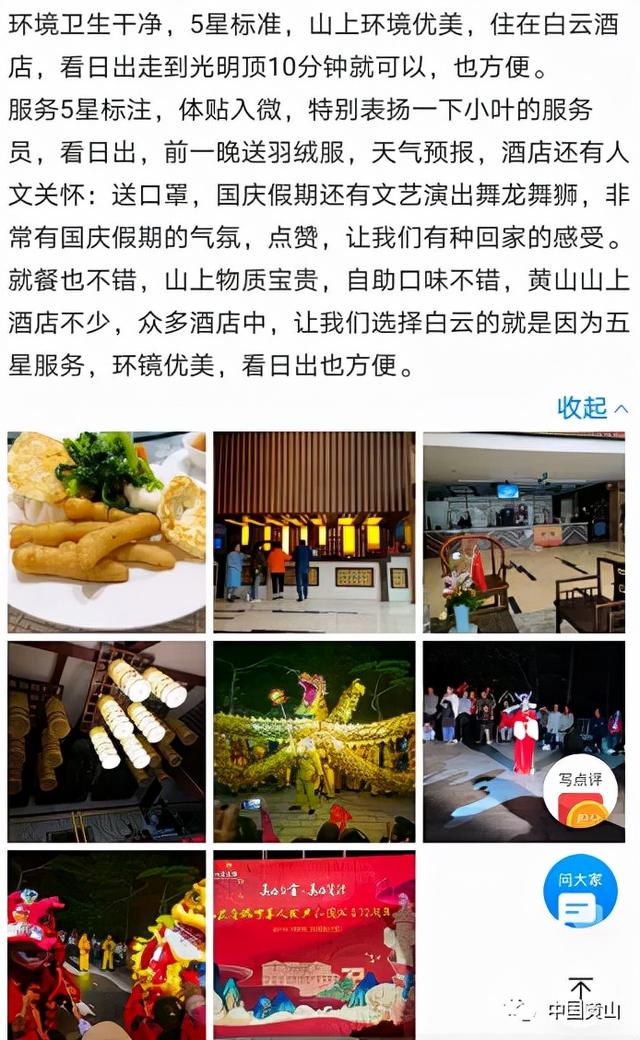The height and width of the screenshot is (1040, 640).
Task: View the hotel front desk photo
Action: click(314, 531)
